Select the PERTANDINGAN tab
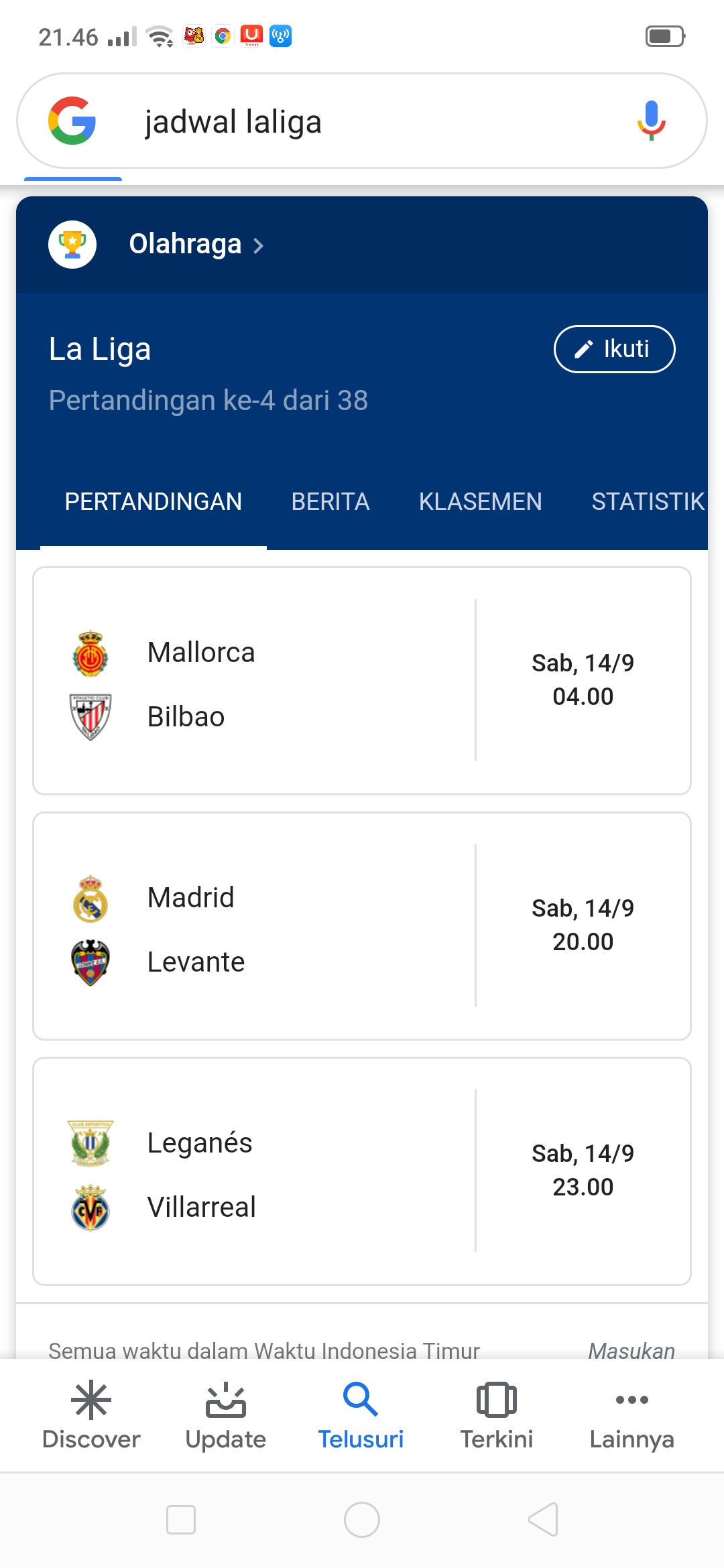This screenshot has width=724, height=1568. [154, 502]
